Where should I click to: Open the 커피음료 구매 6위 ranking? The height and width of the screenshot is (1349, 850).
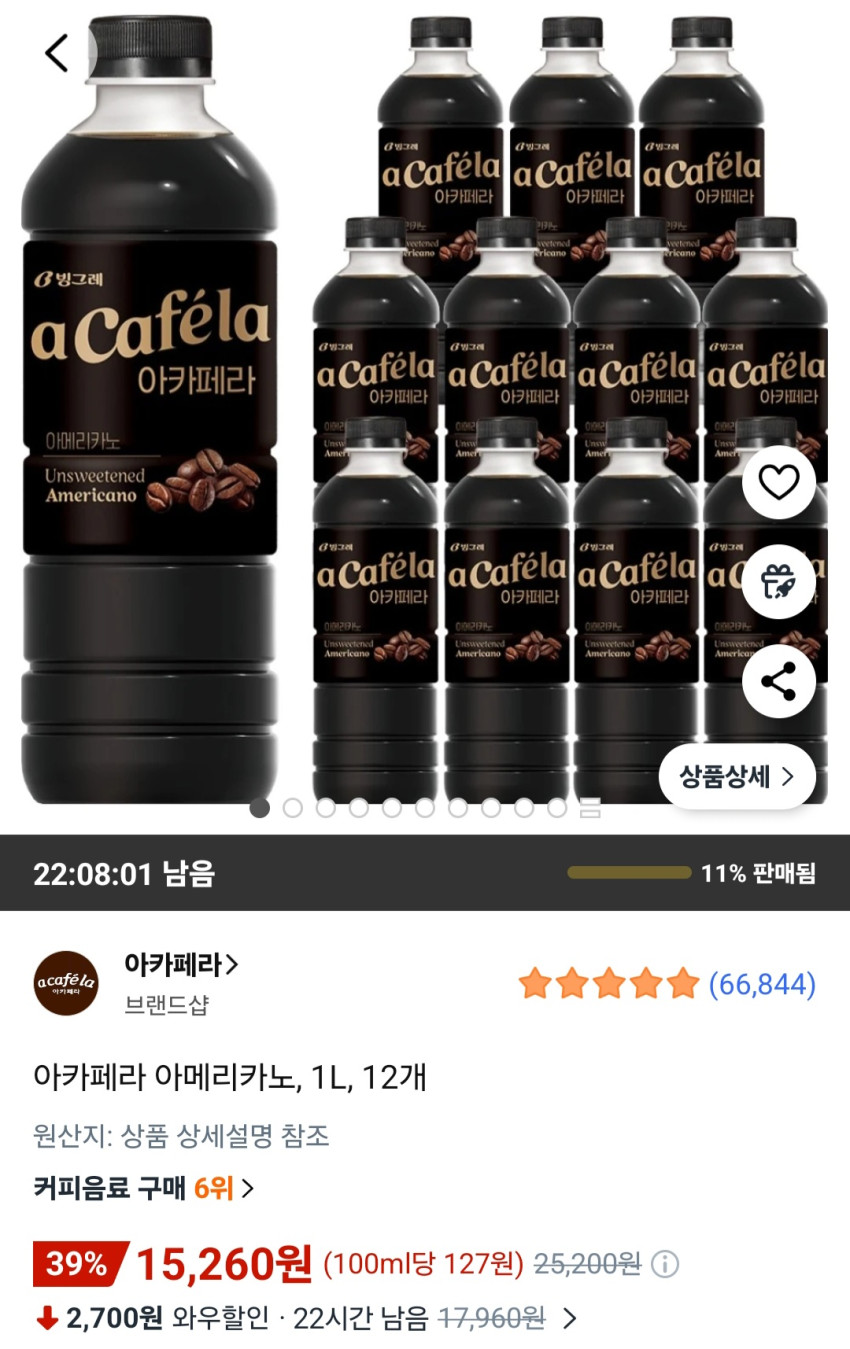click(144, 1188)
